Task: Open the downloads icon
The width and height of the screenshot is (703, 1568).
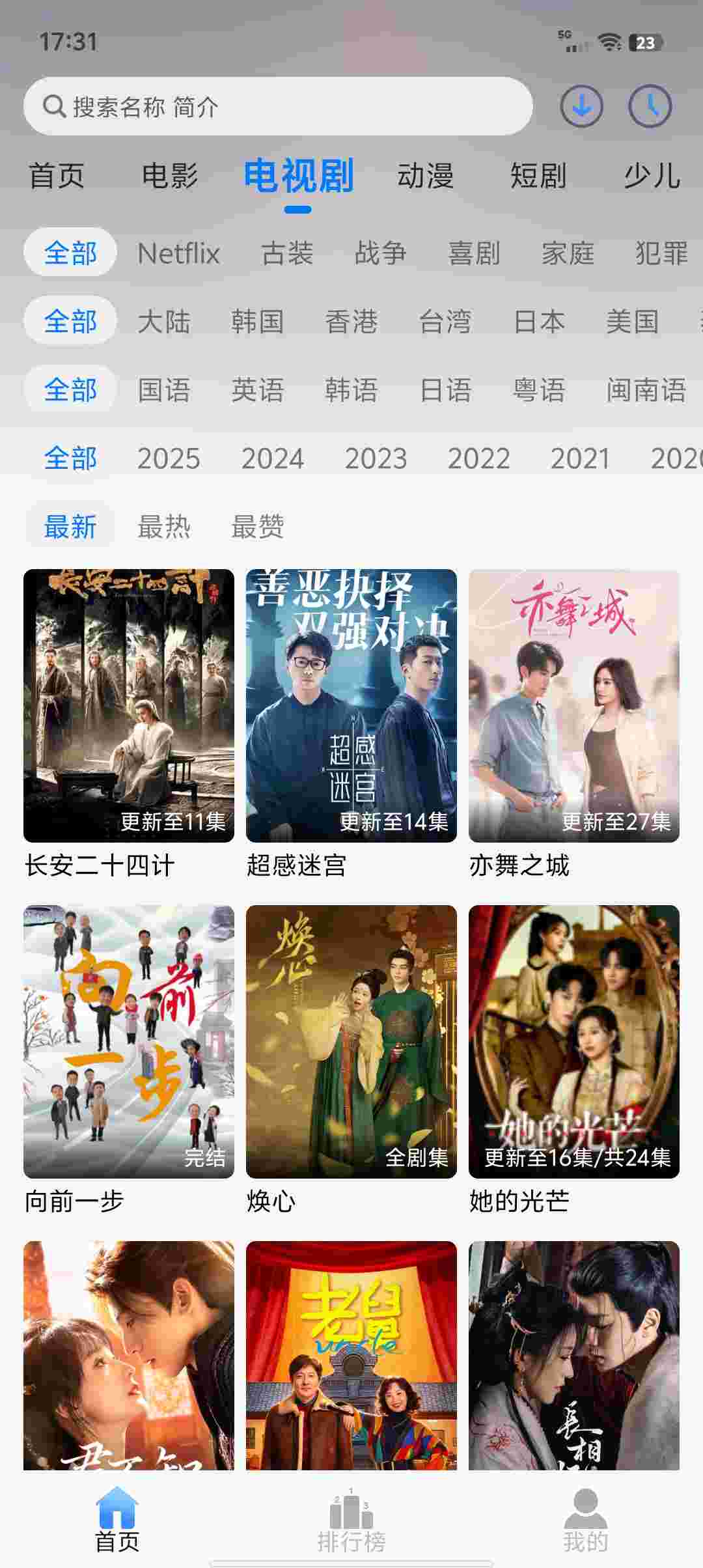Action: click(581, 106)
